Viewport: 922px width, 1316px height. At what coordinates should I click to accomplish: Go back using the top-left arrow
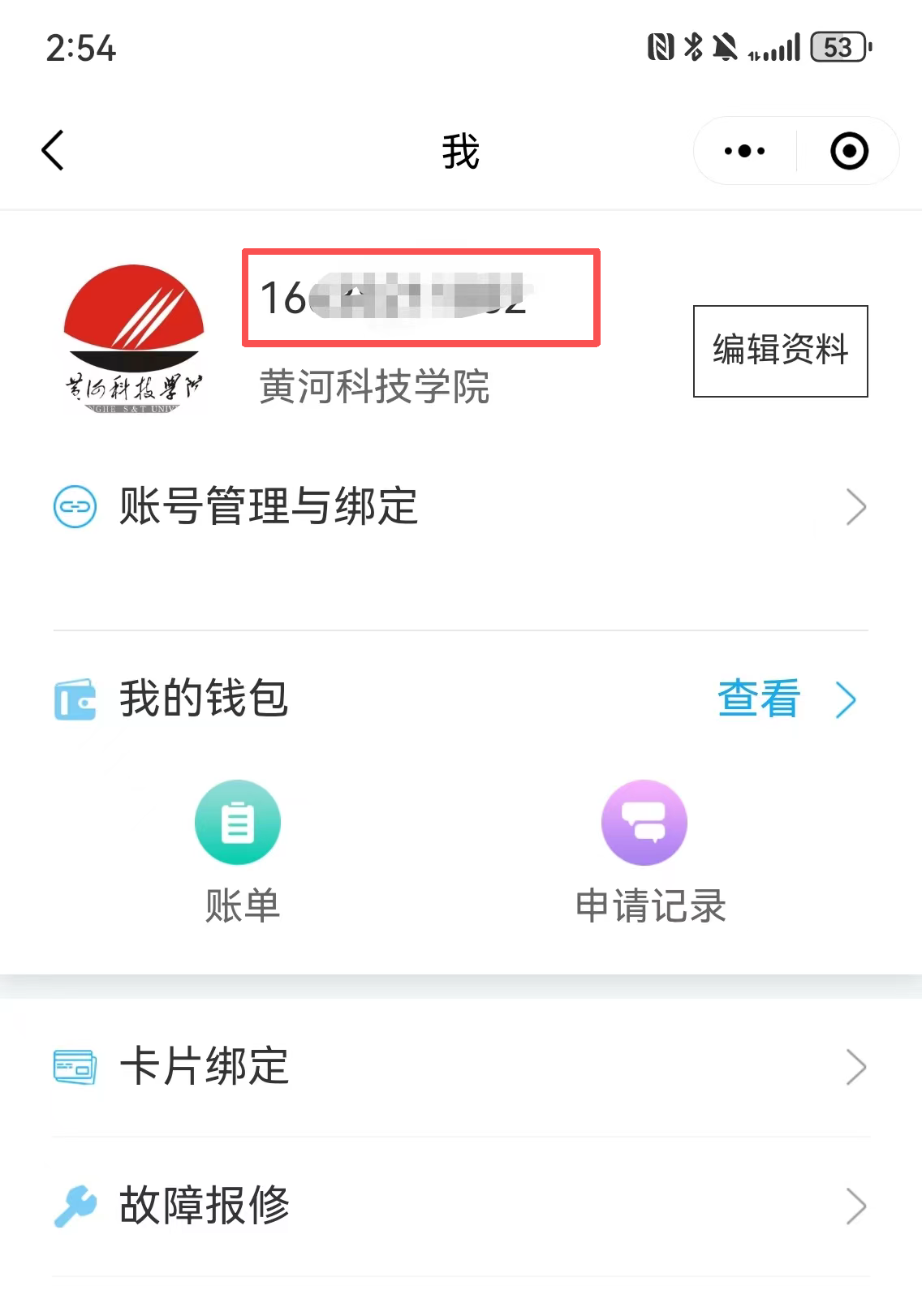[54, 151]
